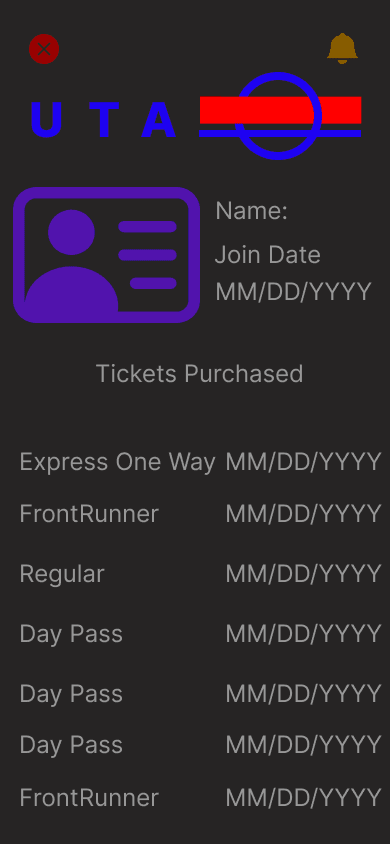Screen dimensions: 390x844
Task: Close the profile screen with red X
Action: [44, 49]
